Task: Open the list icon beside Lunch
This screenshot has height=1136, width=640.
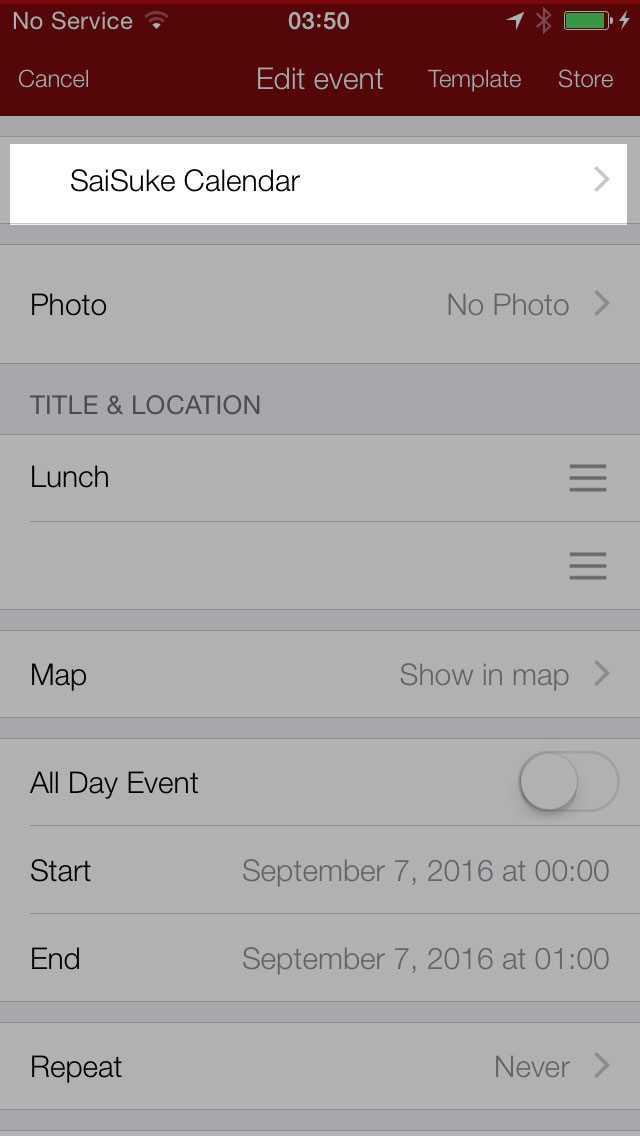Action: (x=587, y=478)
